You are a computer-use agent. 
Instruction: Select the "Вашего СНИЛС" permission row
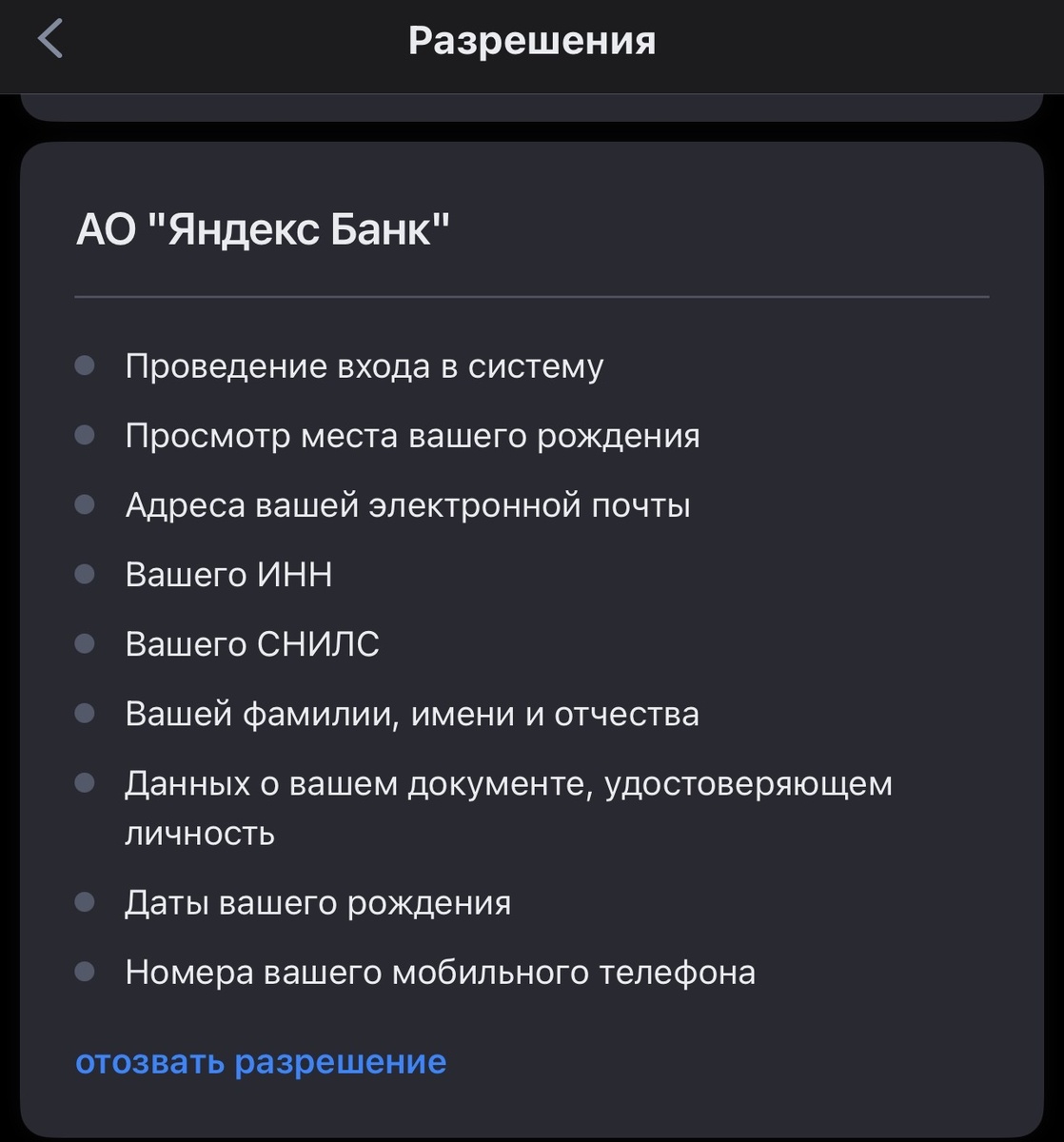252,643
